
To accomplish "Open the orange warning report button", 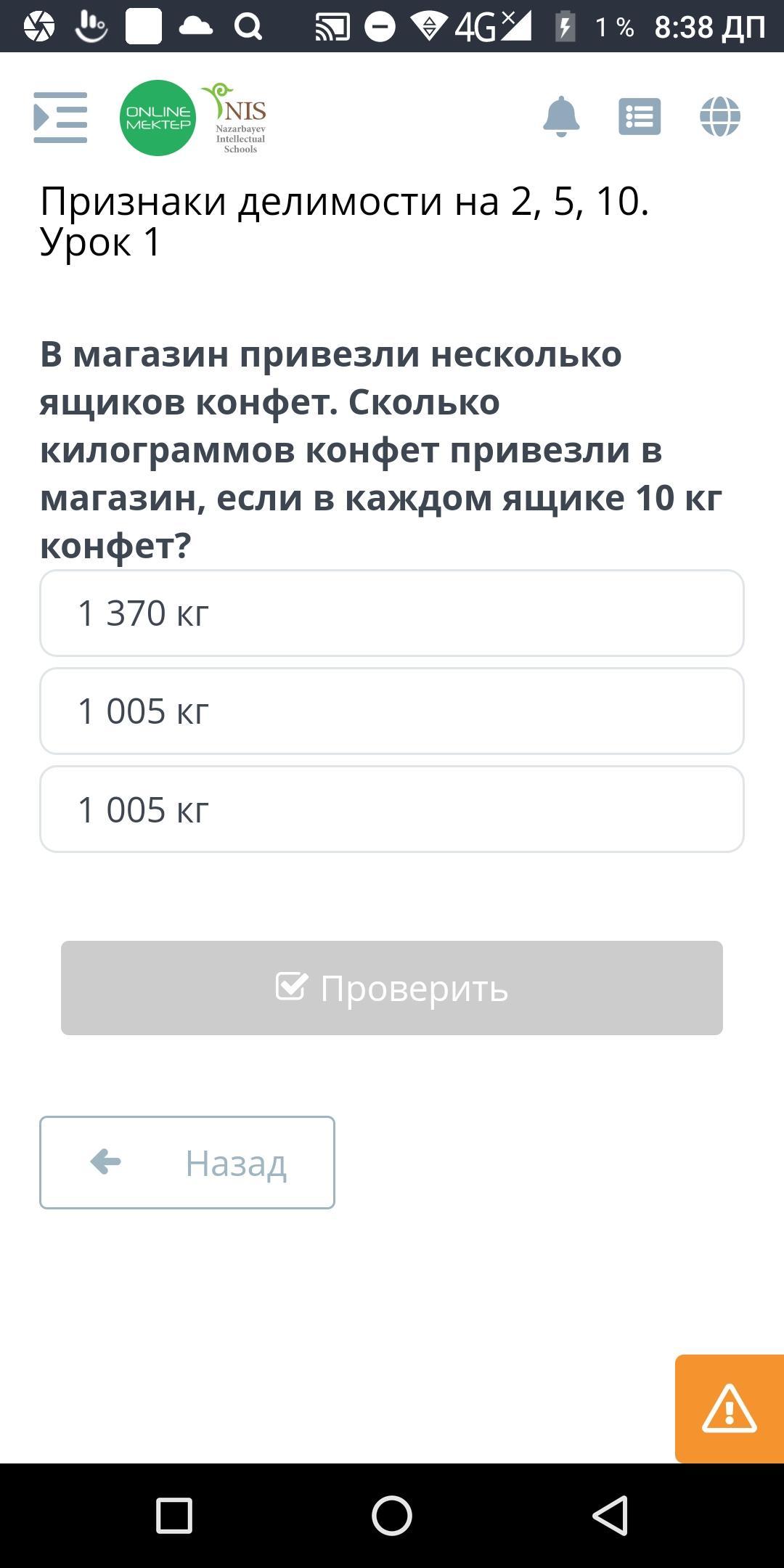I will coord(729,1408).
